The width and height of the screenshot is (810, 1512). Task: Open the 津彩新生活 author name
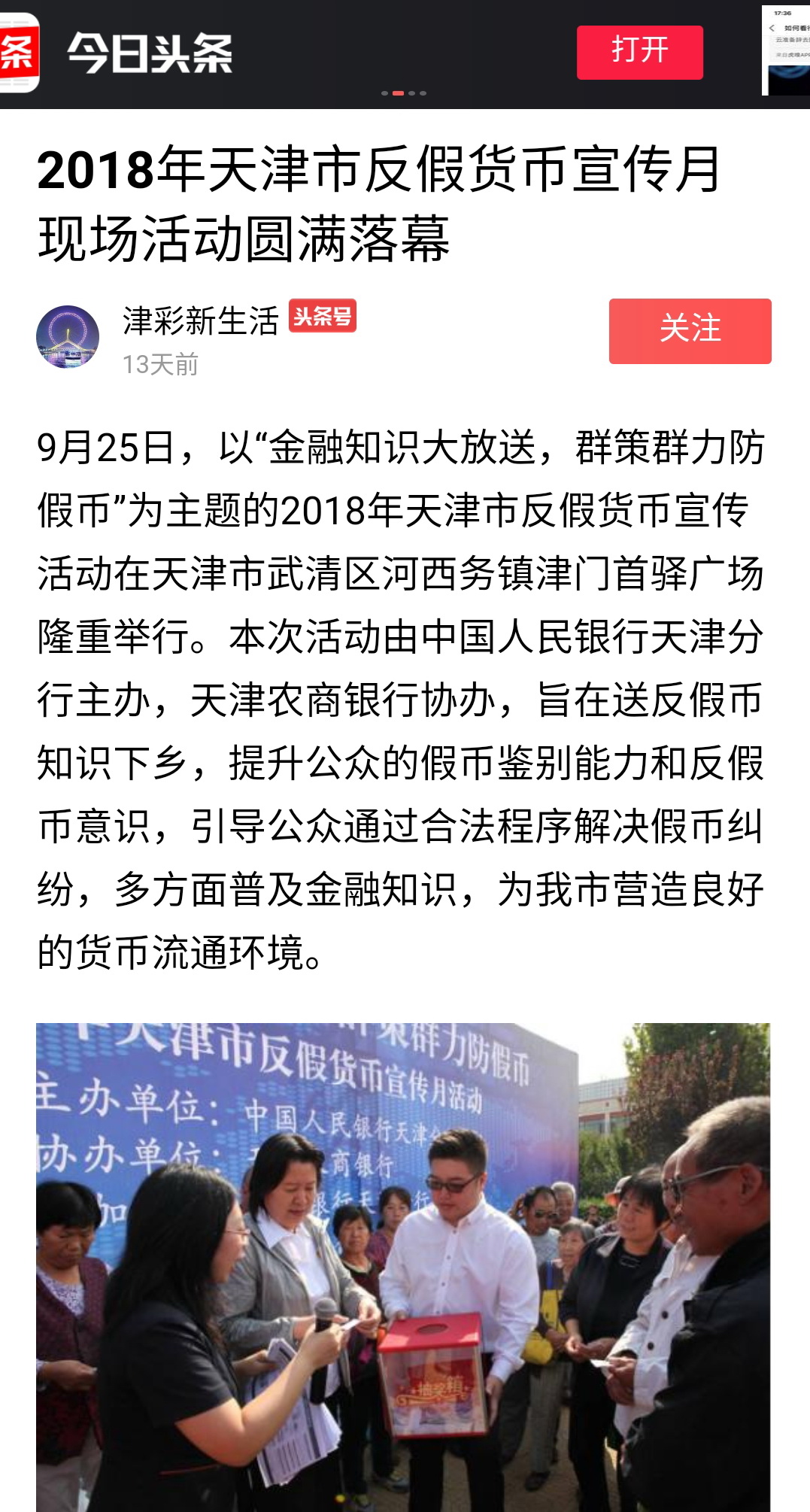pyautogui.click(x=201, y=321)
